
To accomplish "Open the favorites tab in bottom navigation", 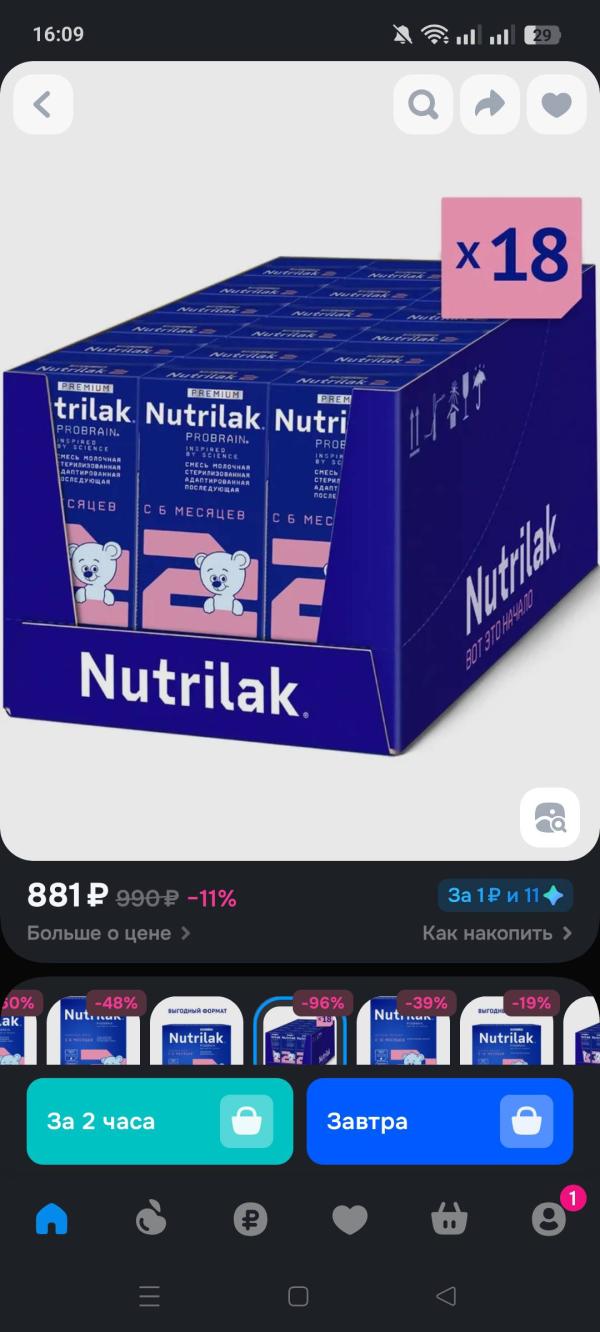I will [350, 1218].
